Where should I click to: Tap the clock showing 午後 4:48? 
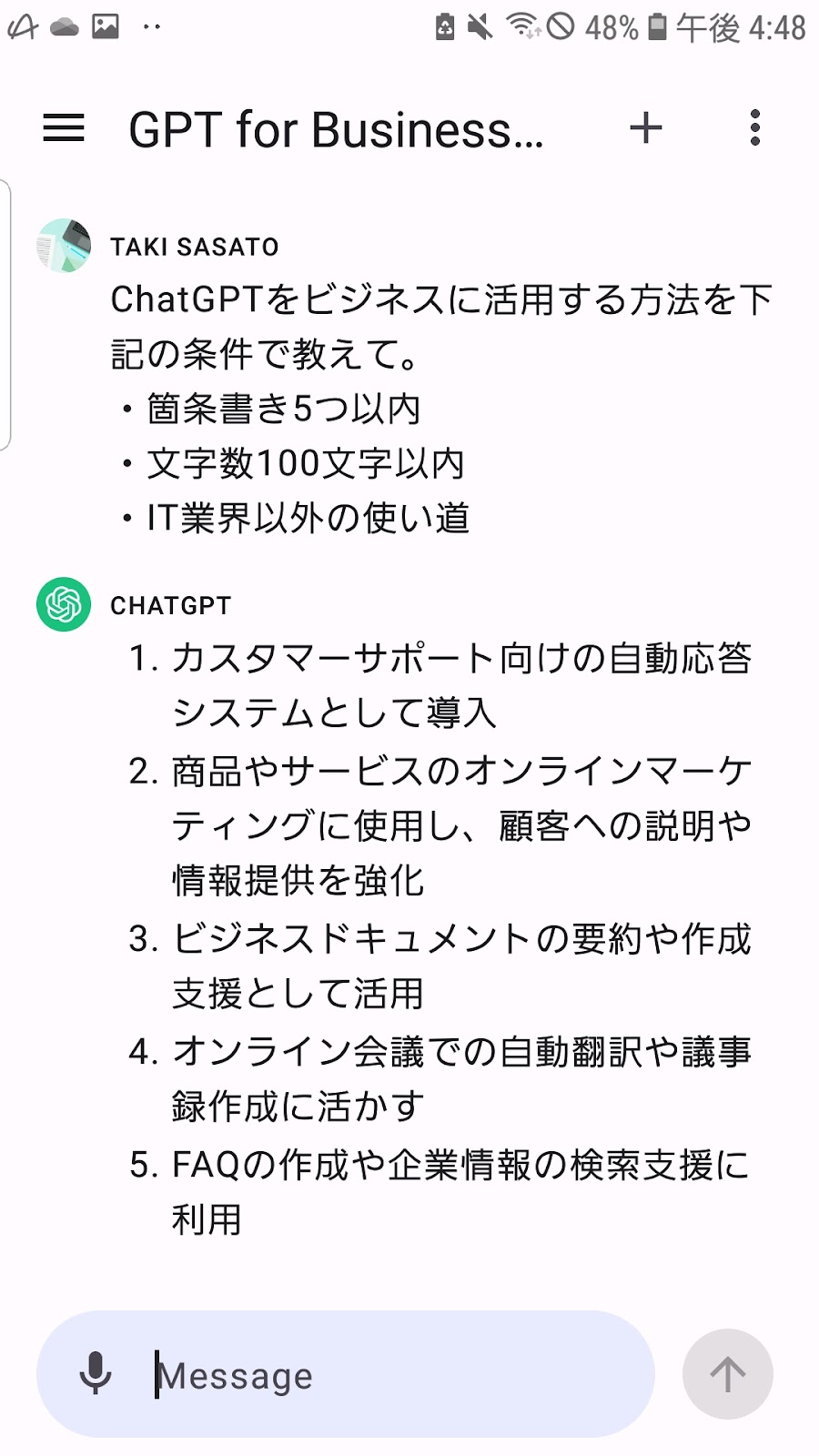click(x=737, y=27)
